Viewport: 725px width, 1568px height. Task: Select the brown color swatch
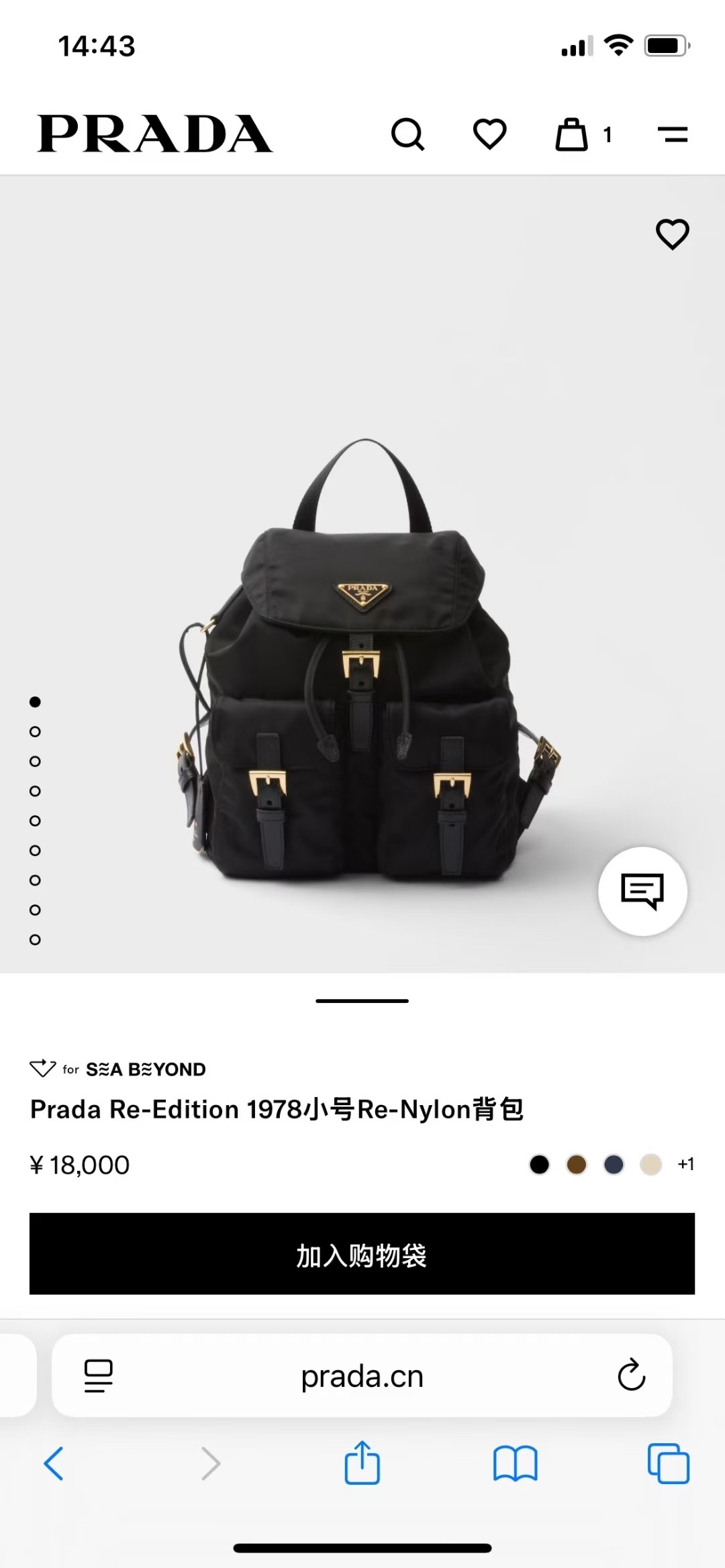pos(577,1164)
